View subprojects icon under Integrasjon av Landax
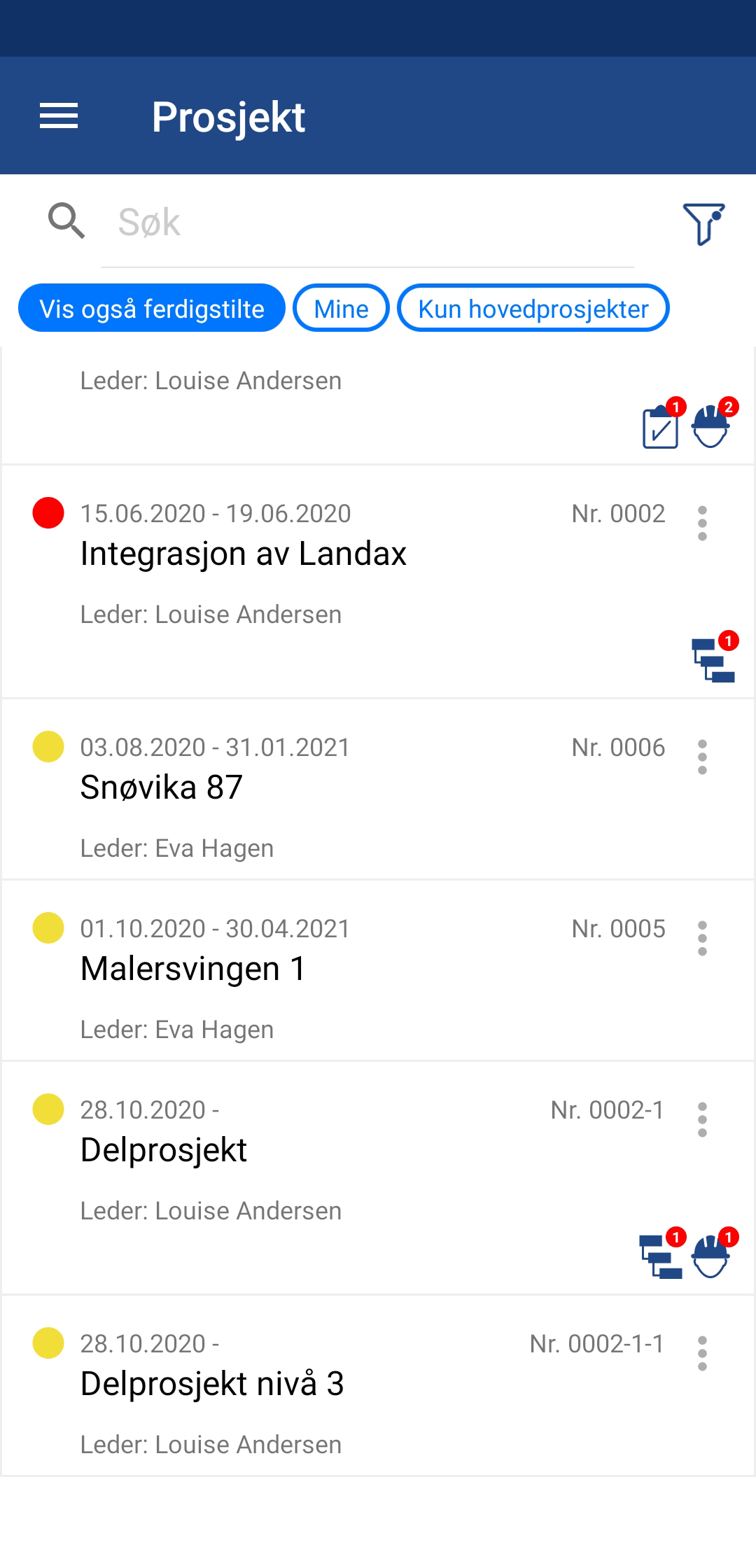756x1568 pixels. coord(713,659)
